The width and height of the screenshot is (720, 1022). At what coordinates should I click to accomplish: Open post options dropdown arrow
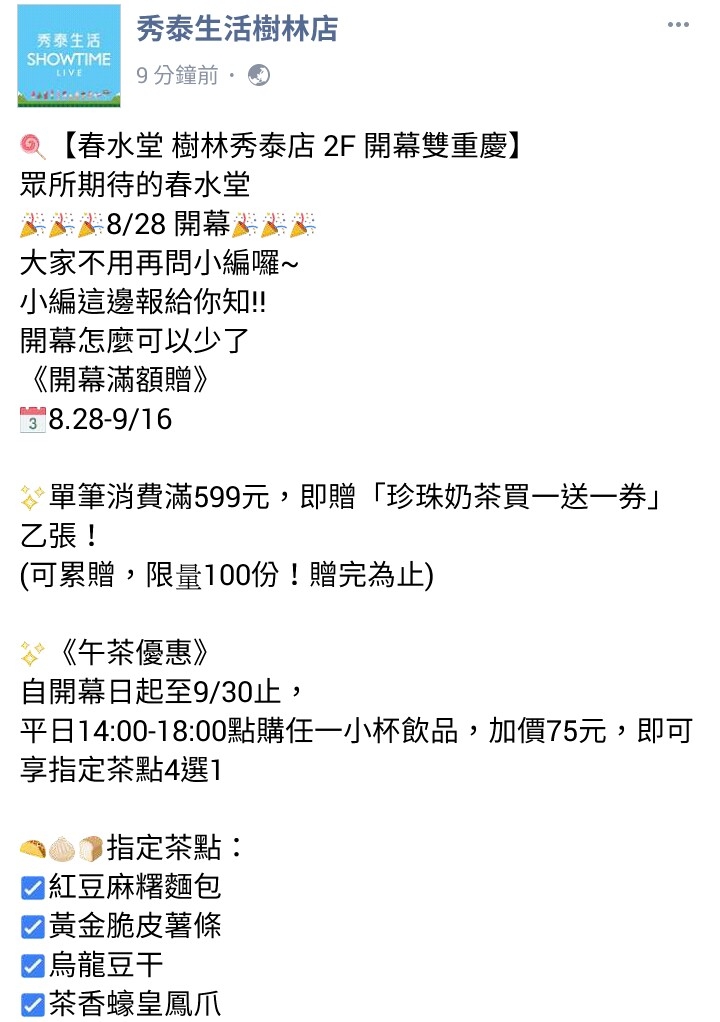point(680,26)
